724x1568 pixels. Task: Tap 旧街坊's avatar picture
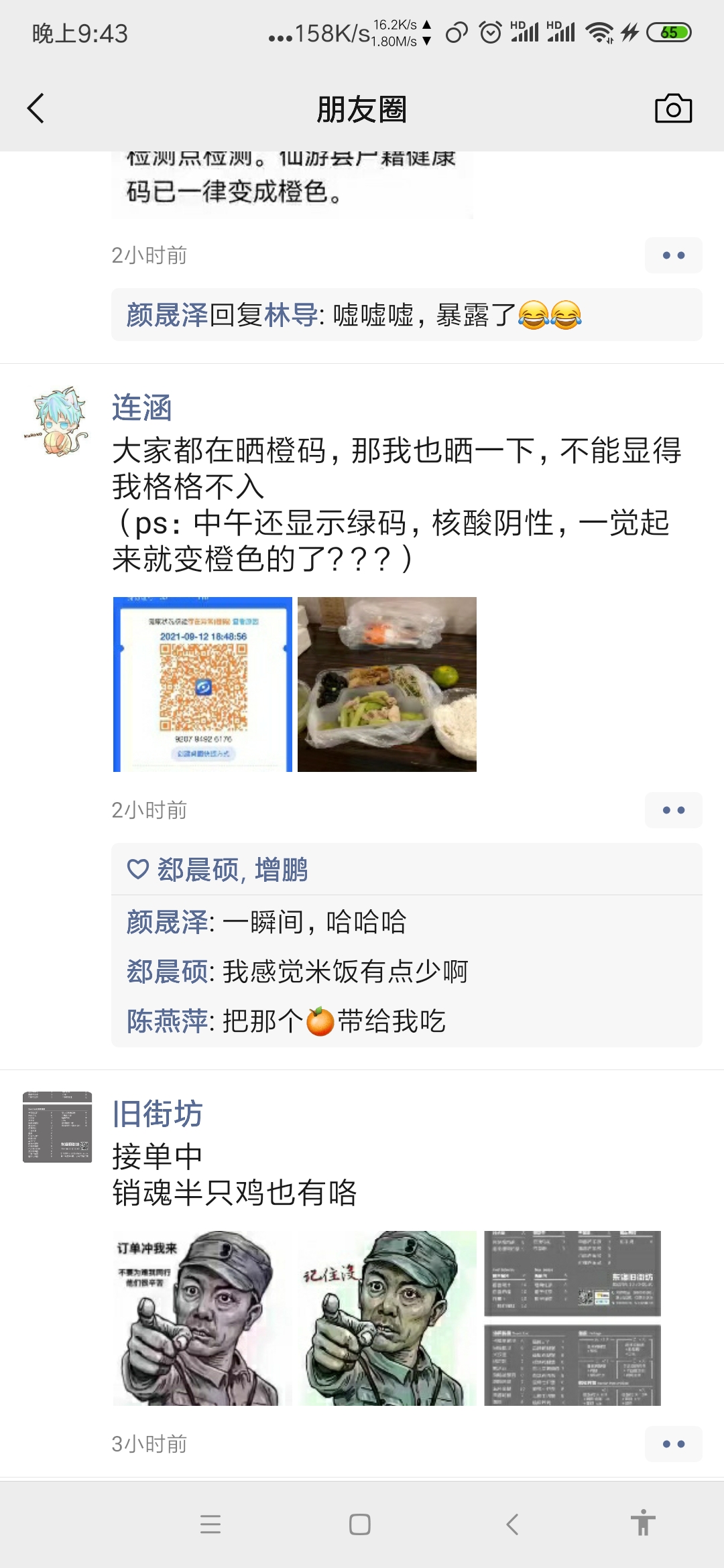pos(57,1127)
